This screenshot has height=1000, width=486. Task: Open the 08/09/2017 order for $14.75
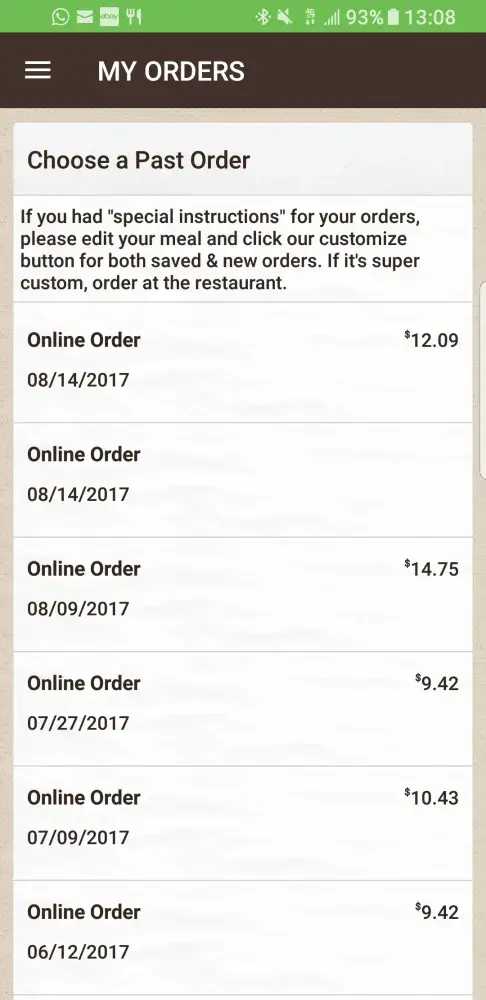click(x=243, y=594)
